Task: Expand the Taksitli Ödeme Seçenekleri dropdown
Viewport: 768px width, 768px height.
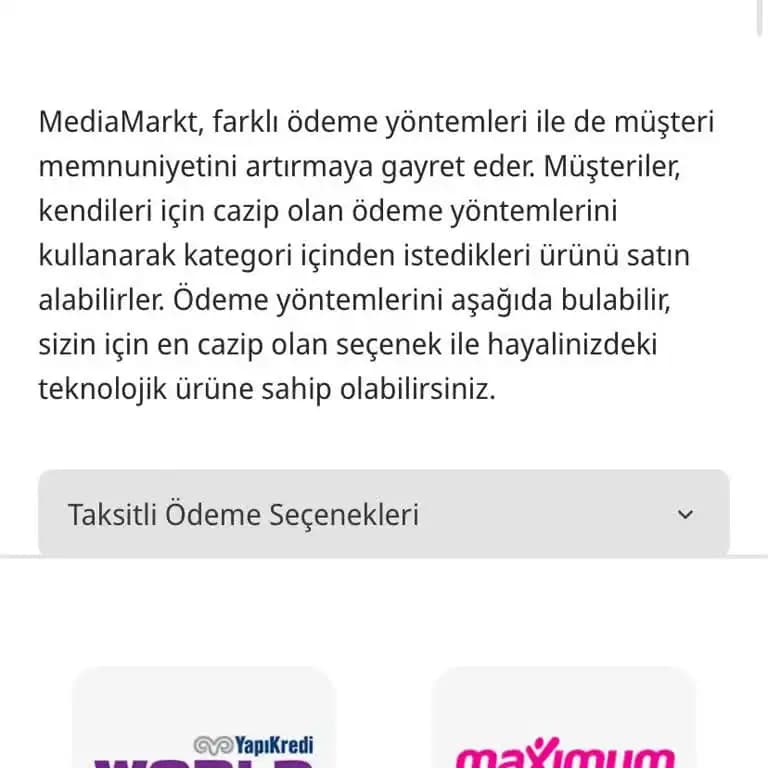Action: [x=384, y=515]
